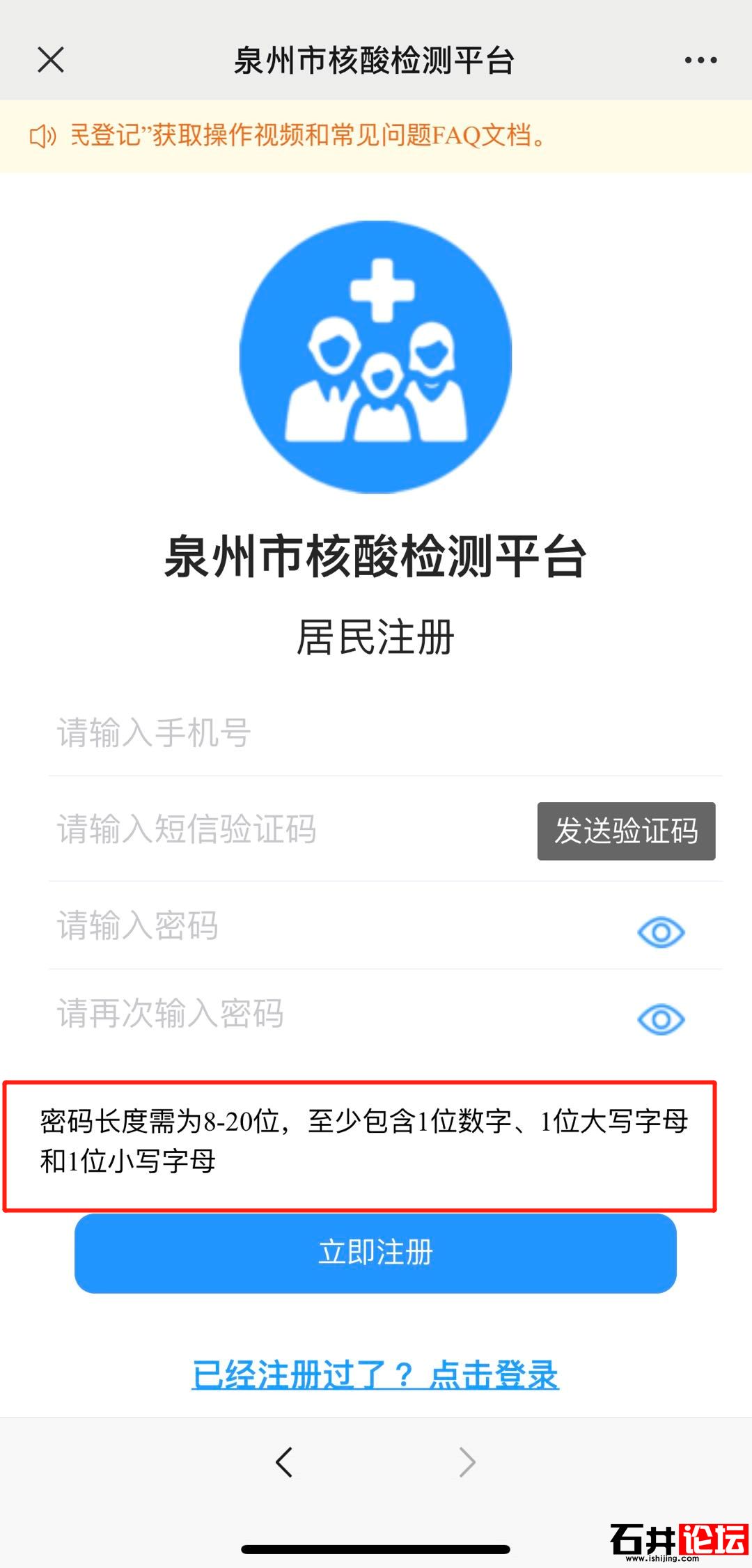Tap the 立即注册 register button
The image size is (752, 1568).
click(375, 1253)
